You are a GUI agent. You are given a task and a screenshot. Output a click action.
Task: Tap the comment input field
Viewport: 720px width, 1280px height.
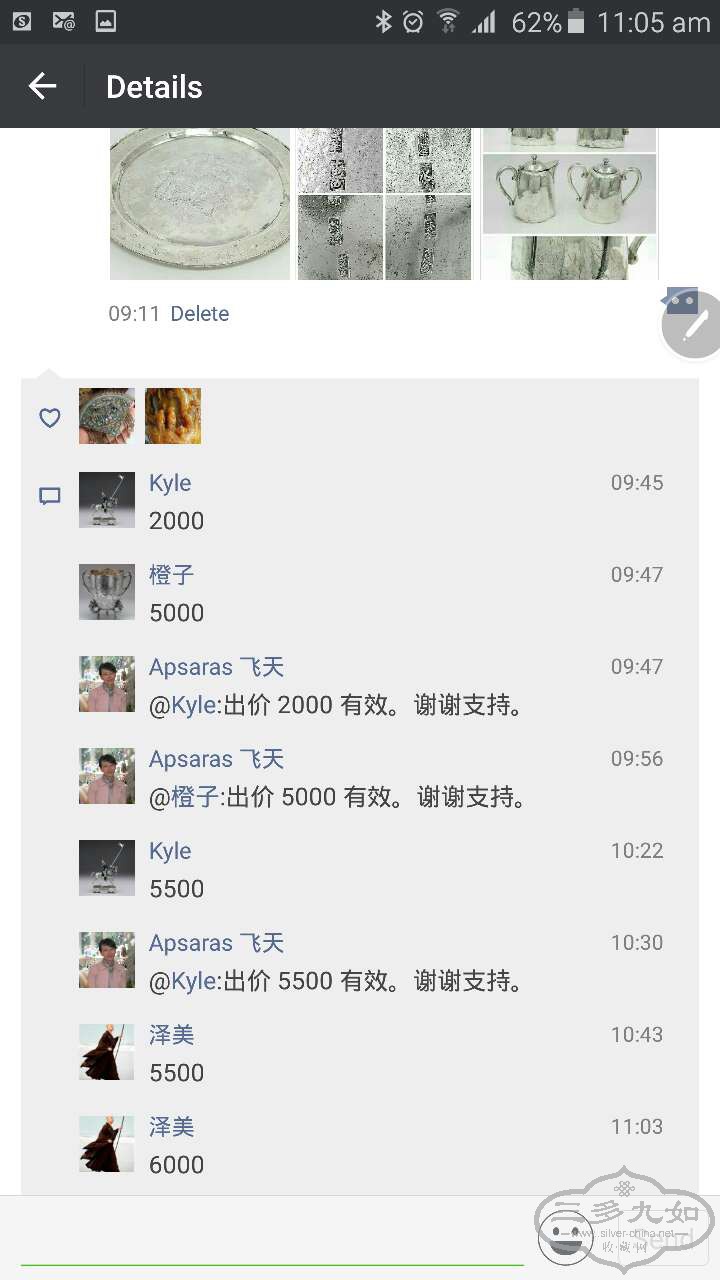click(x=270, y=1240)
